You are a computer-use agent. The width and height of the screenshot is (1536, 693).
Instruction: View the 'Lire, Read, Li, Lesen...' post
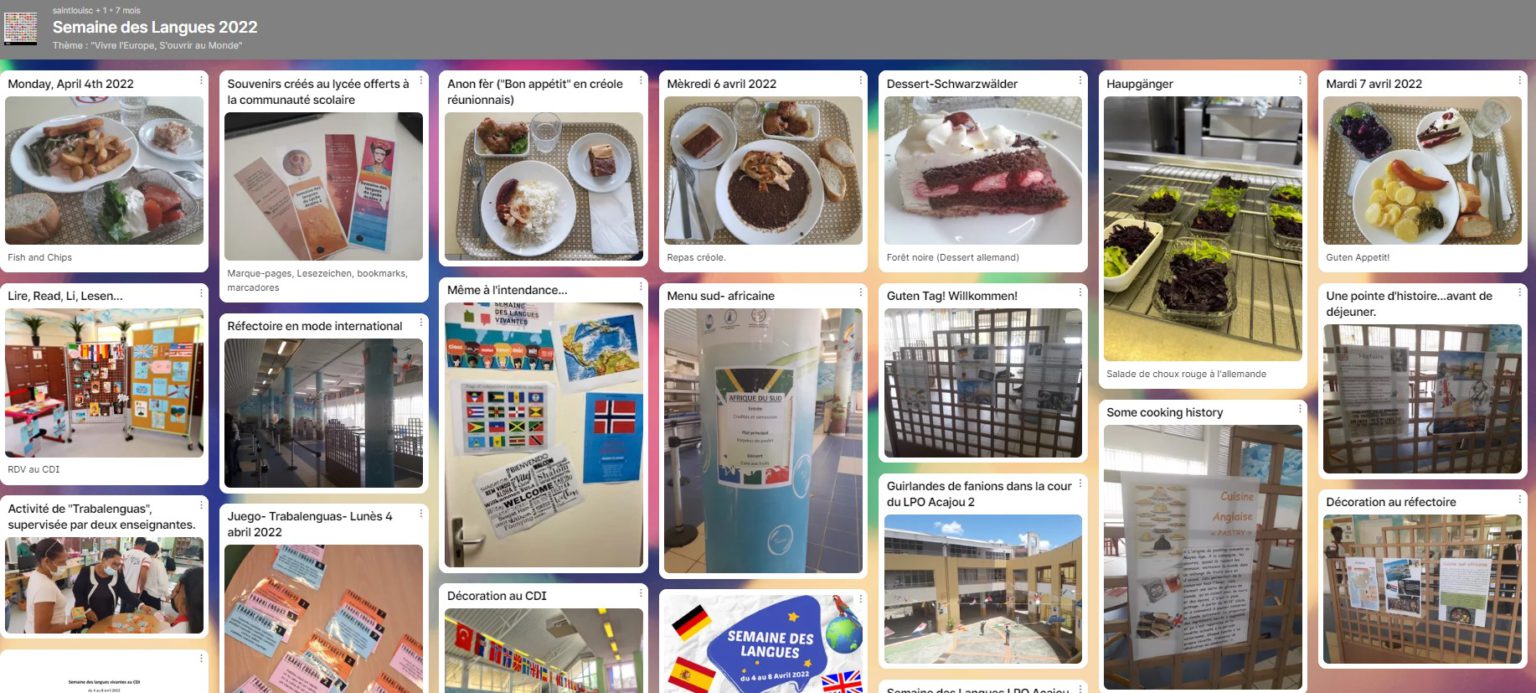[104, 382]
